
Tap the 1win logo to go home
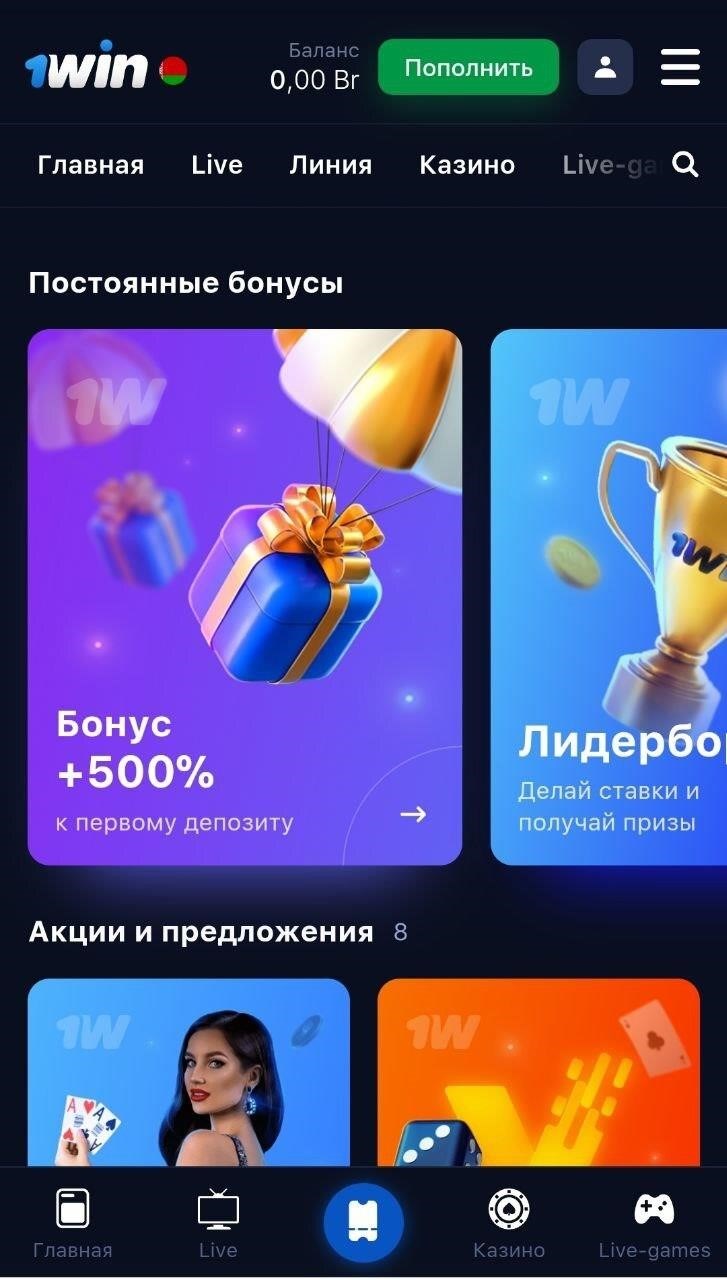88,68
